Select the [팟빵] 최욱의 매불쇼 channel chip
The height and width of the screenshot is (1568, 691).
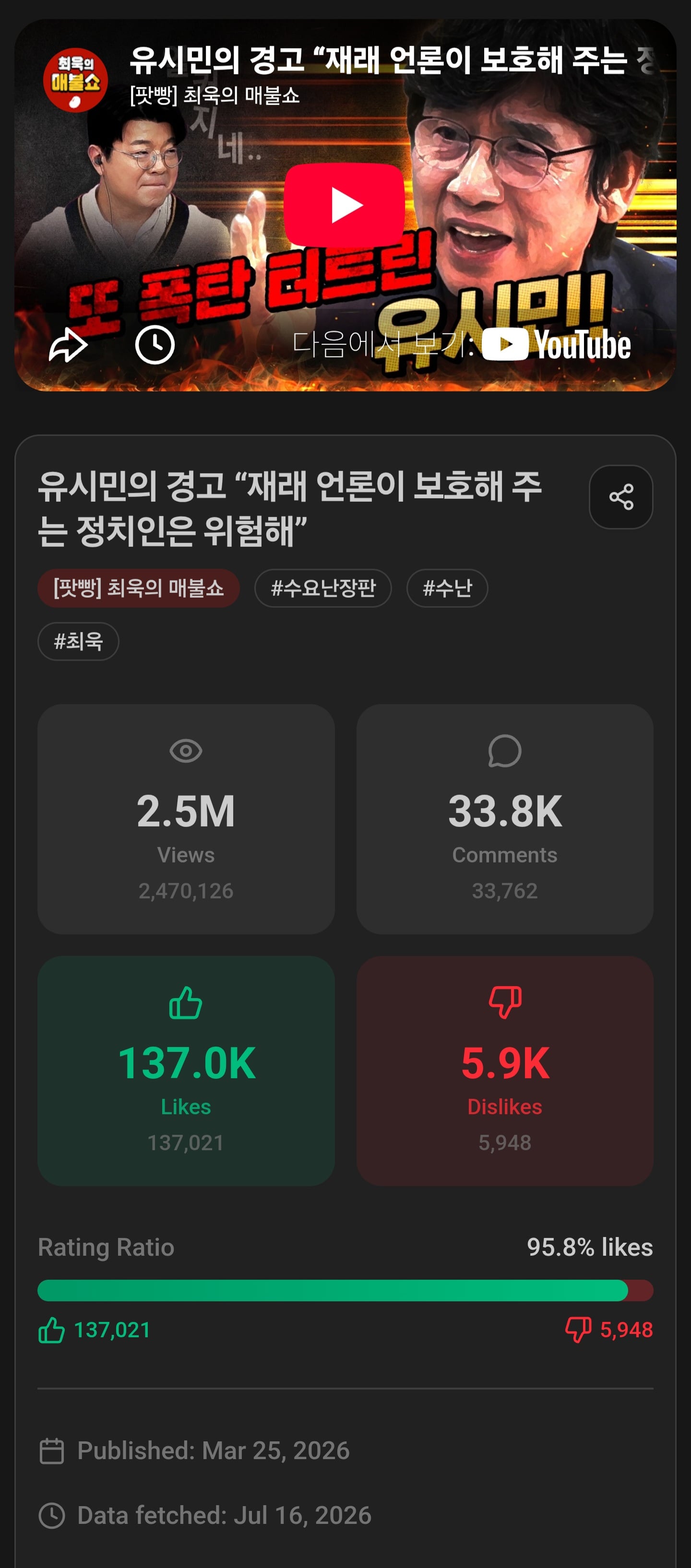(x=139, y=588)
